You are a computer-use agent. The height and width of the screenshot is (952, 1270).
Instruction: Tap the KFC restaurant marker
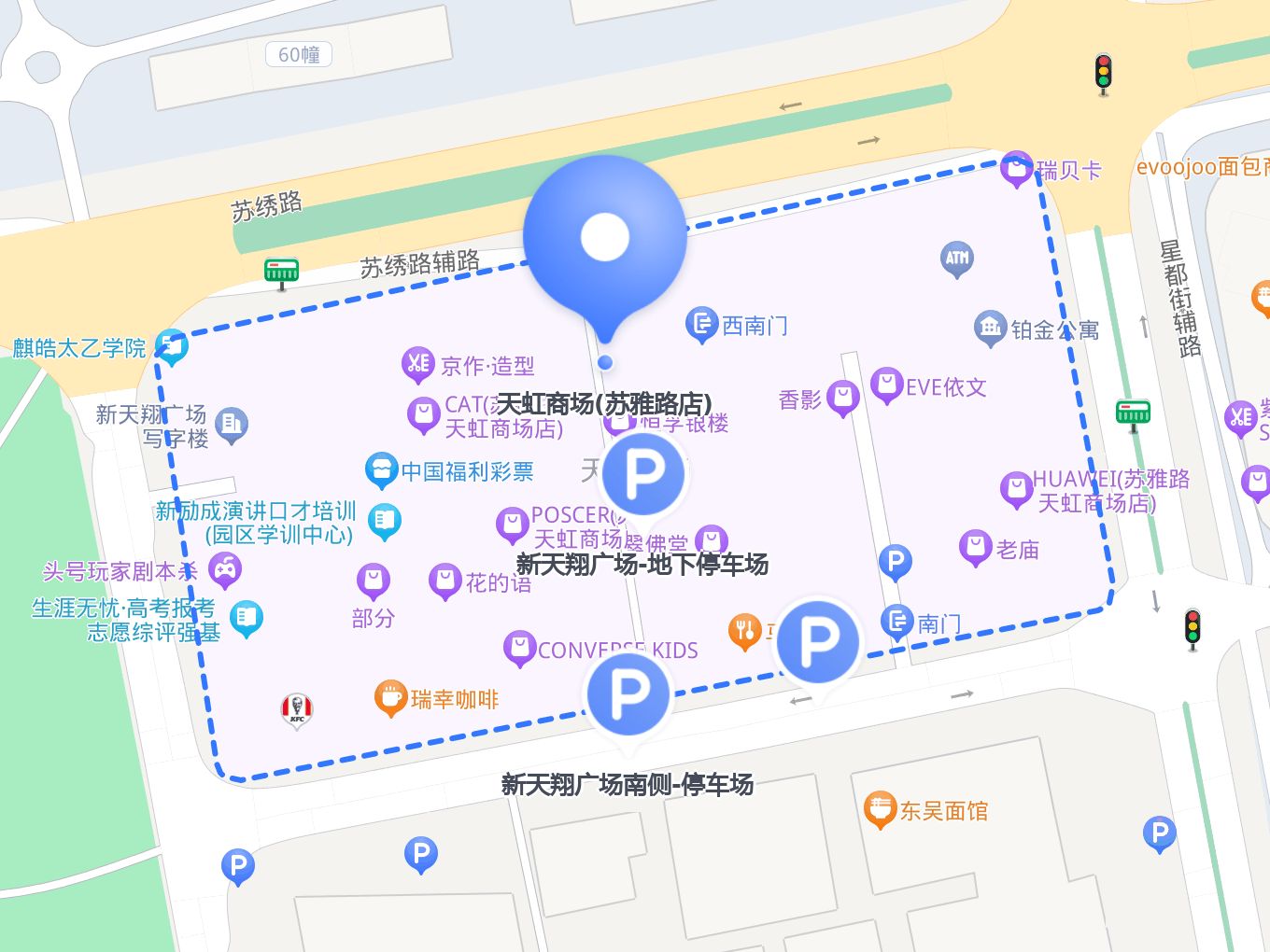click(297, 709)
